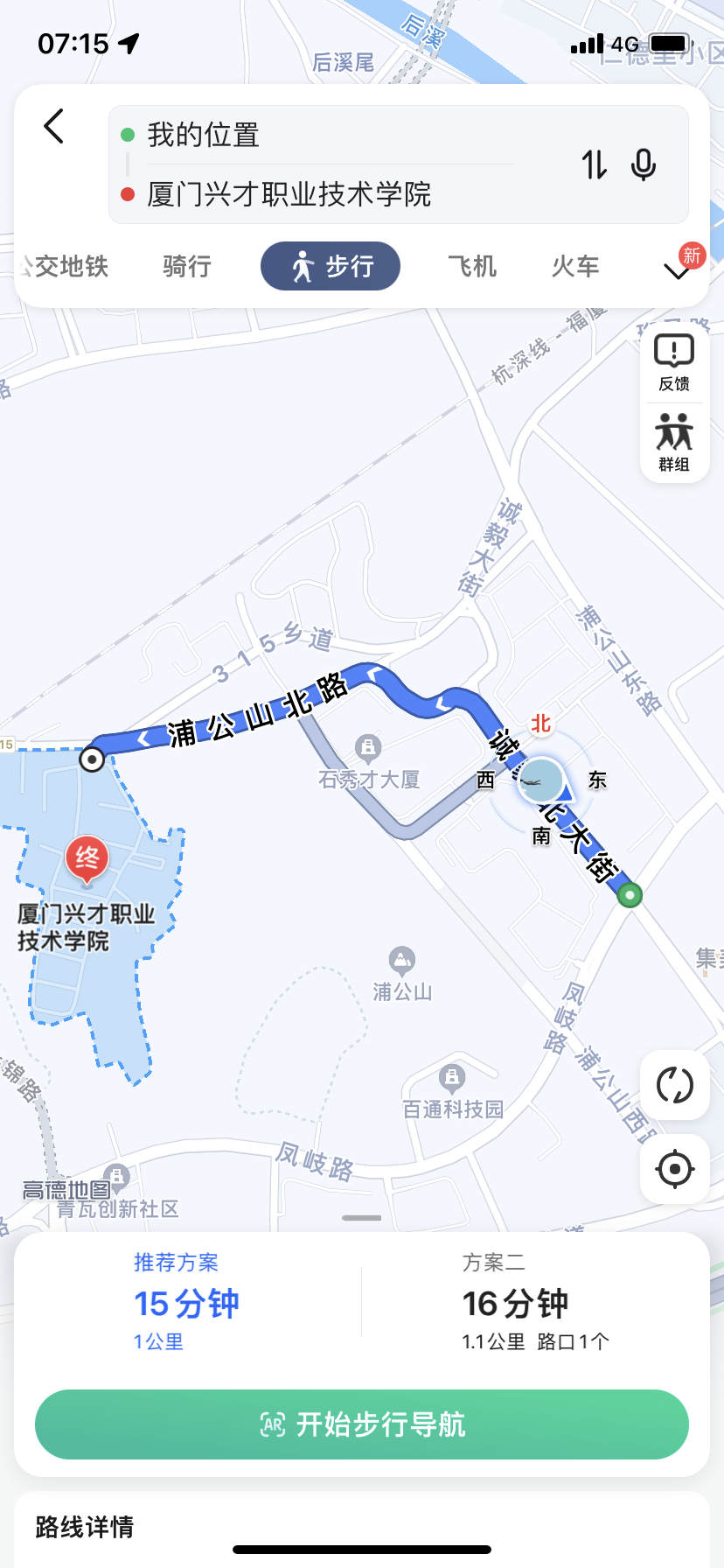This screenshot has width=724, height=1568.
Task: Open 群组 group feature
Action: tap(674, 442)
